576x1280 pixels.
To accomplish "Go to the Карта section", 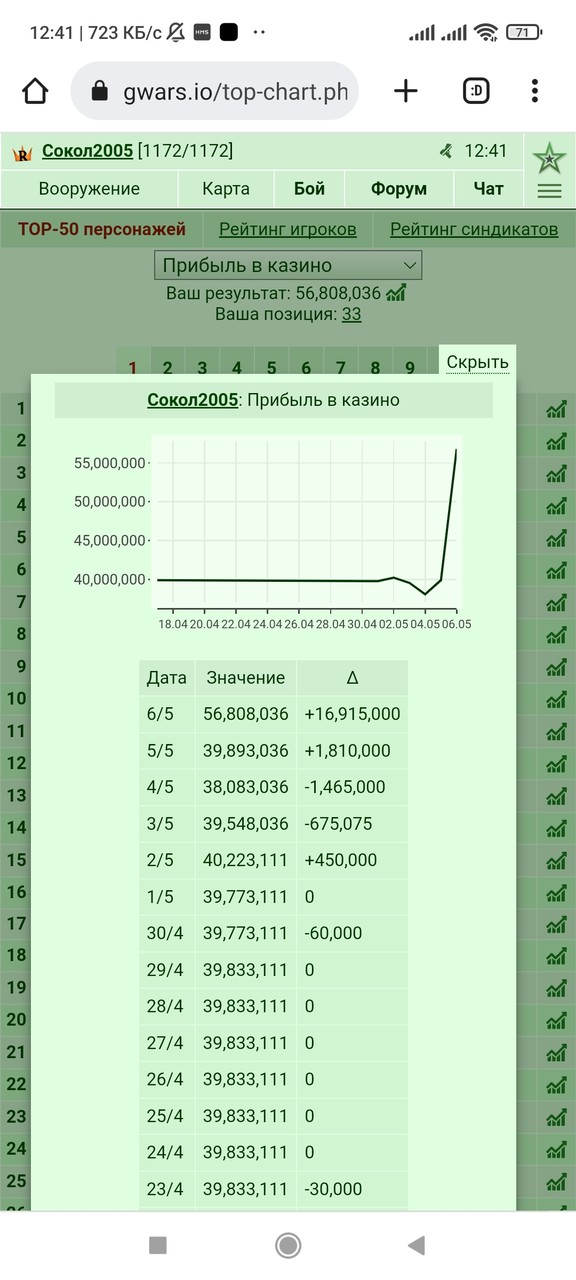I will (226, 189).
